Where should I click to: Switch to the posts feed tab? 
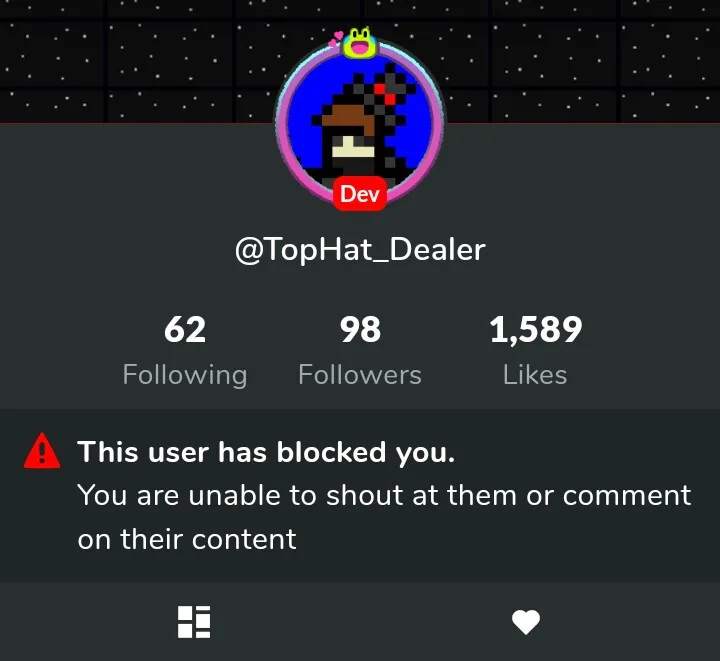[194, 622]
